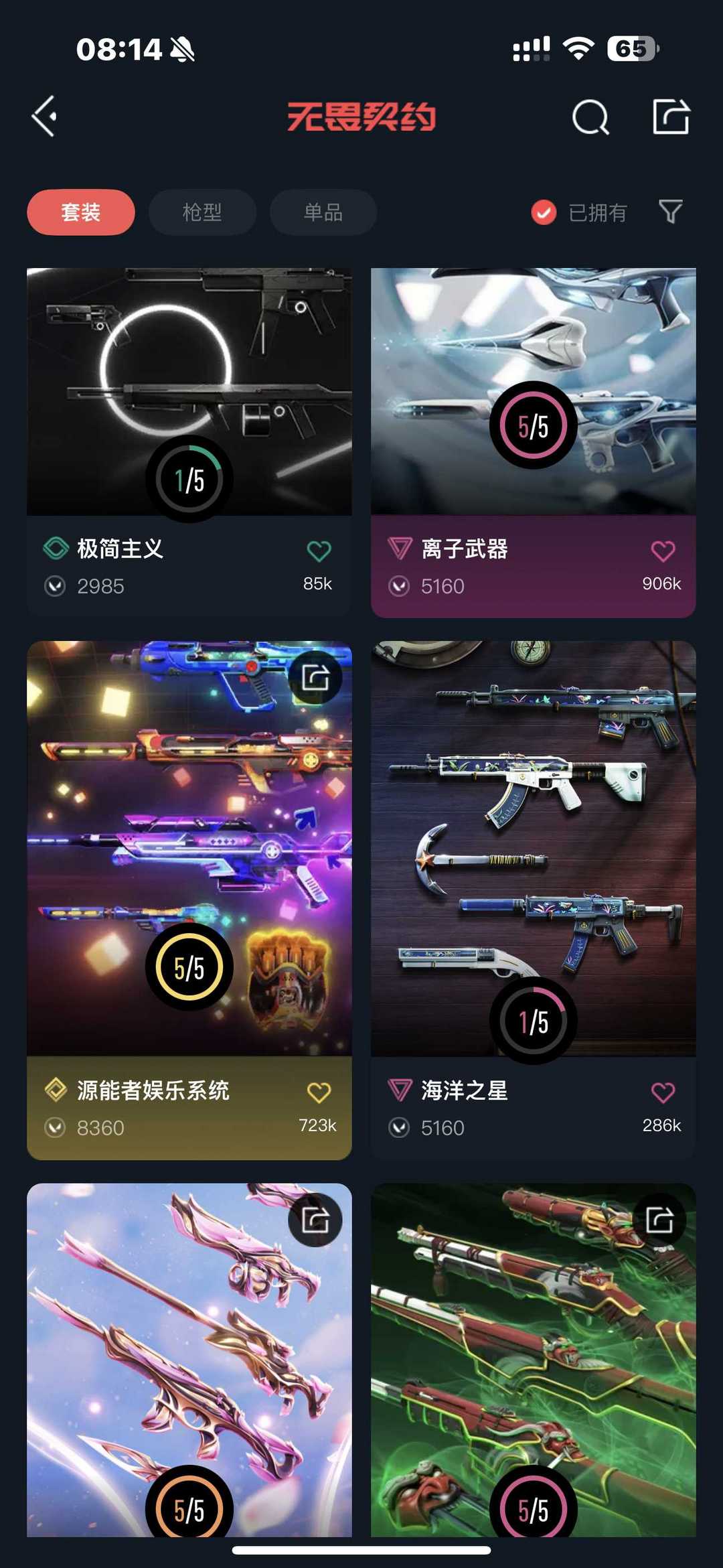The width and height of the screenshot is (723, 1568).
Task: Like the 极简主义 bundle
Action: pyautogui.click(x=319, y=551)
